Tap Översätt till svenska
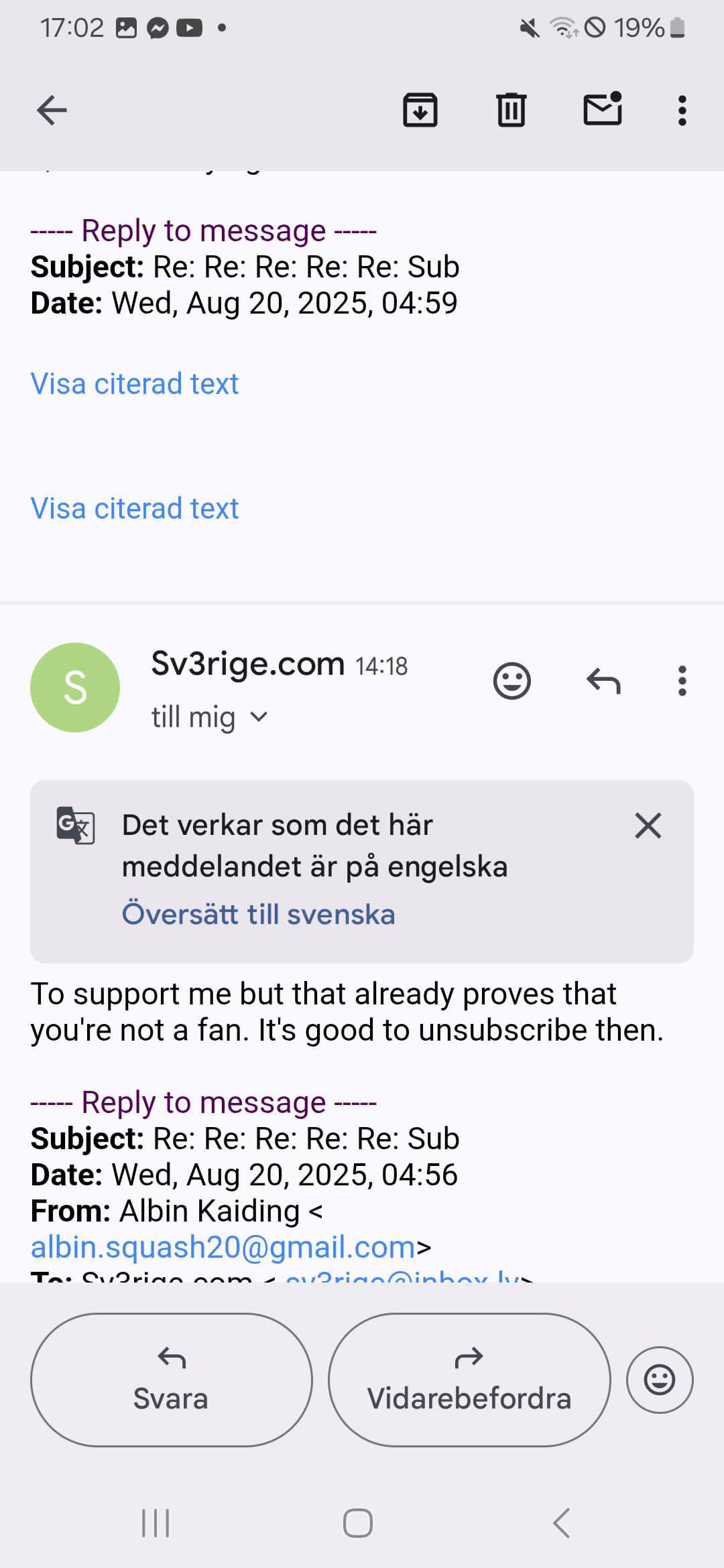Viewport: 724px width, 1568px height. [258, 915]
